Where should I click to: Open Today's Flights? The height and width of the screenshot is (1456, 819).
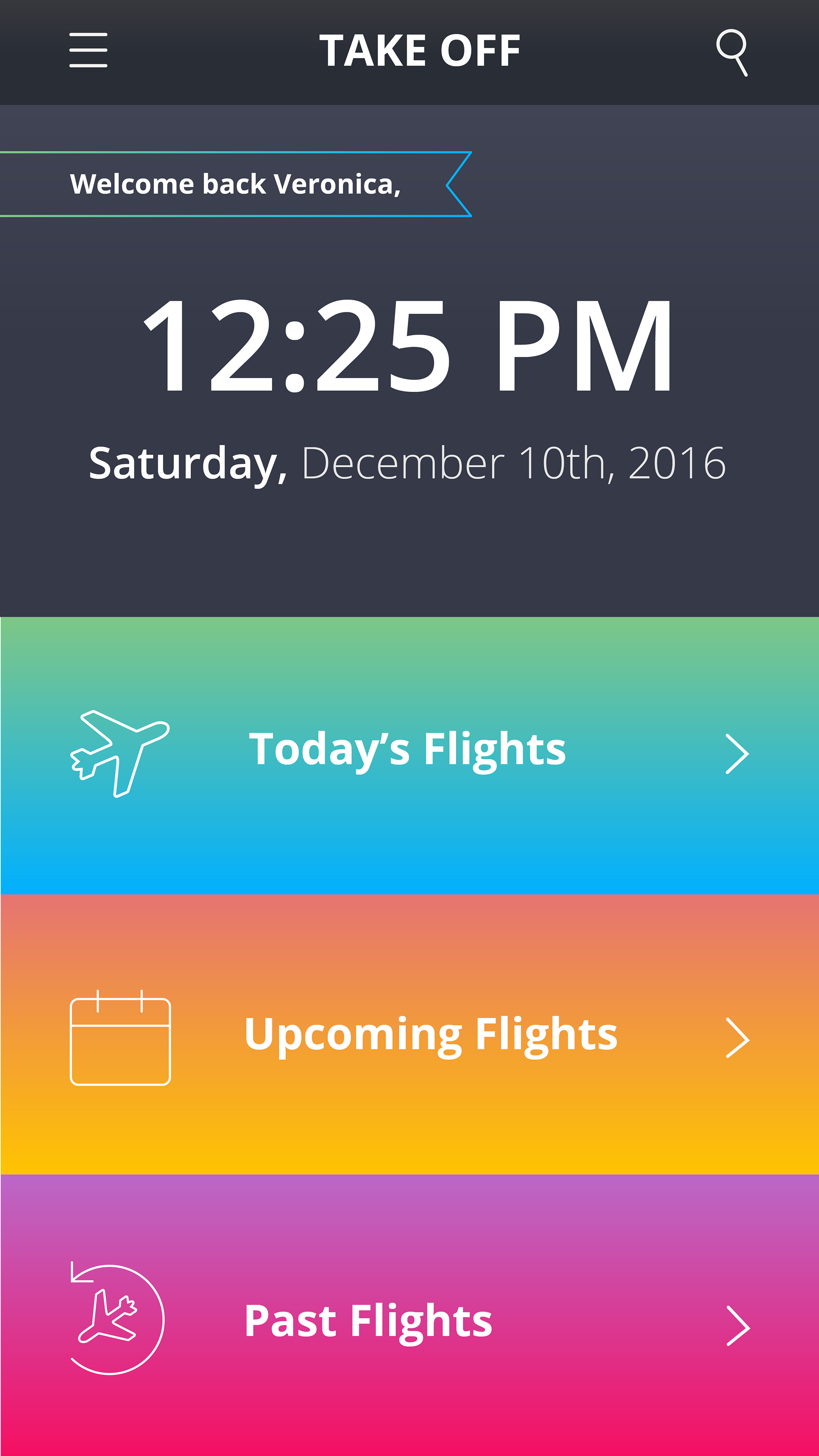coord(409,755)
